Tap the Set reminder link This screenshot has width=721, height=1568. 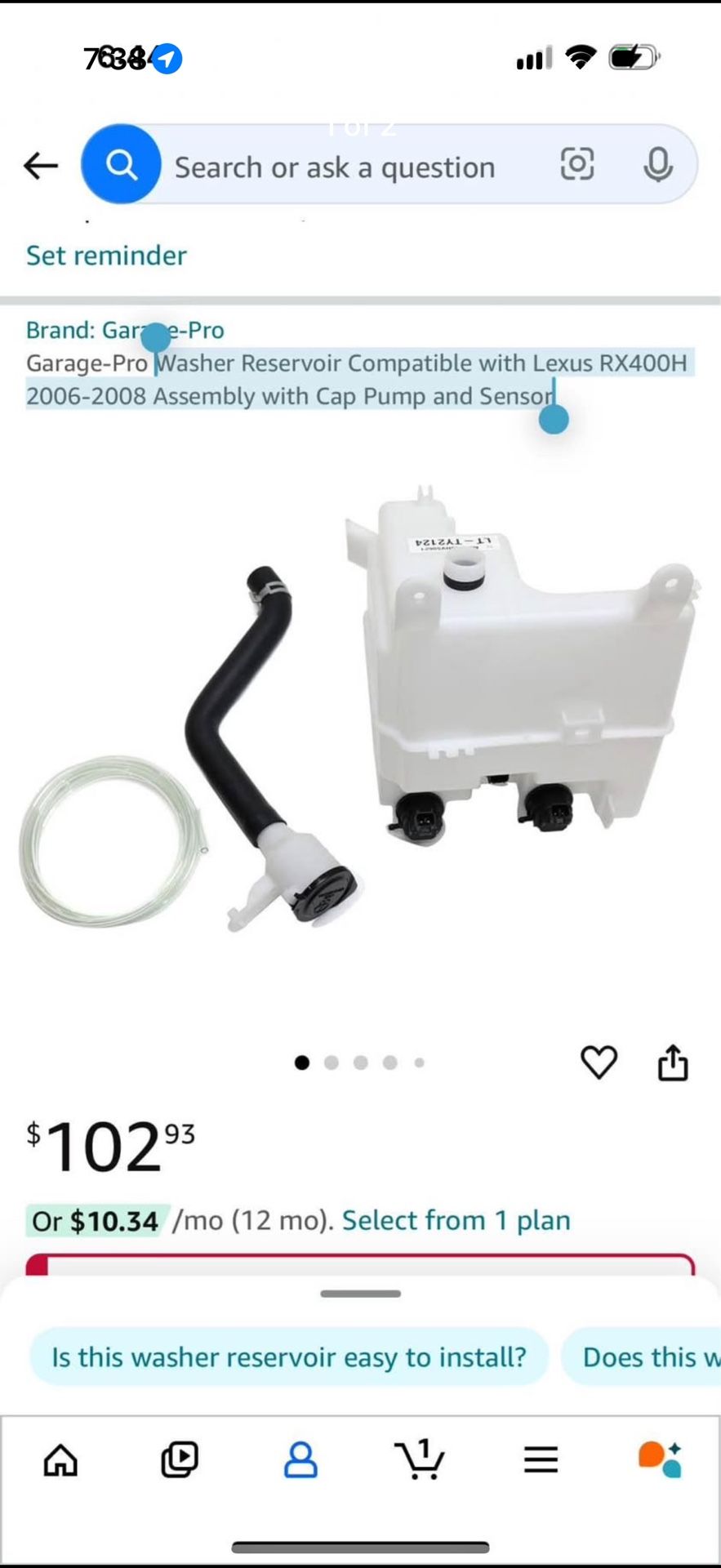point(105,256)
